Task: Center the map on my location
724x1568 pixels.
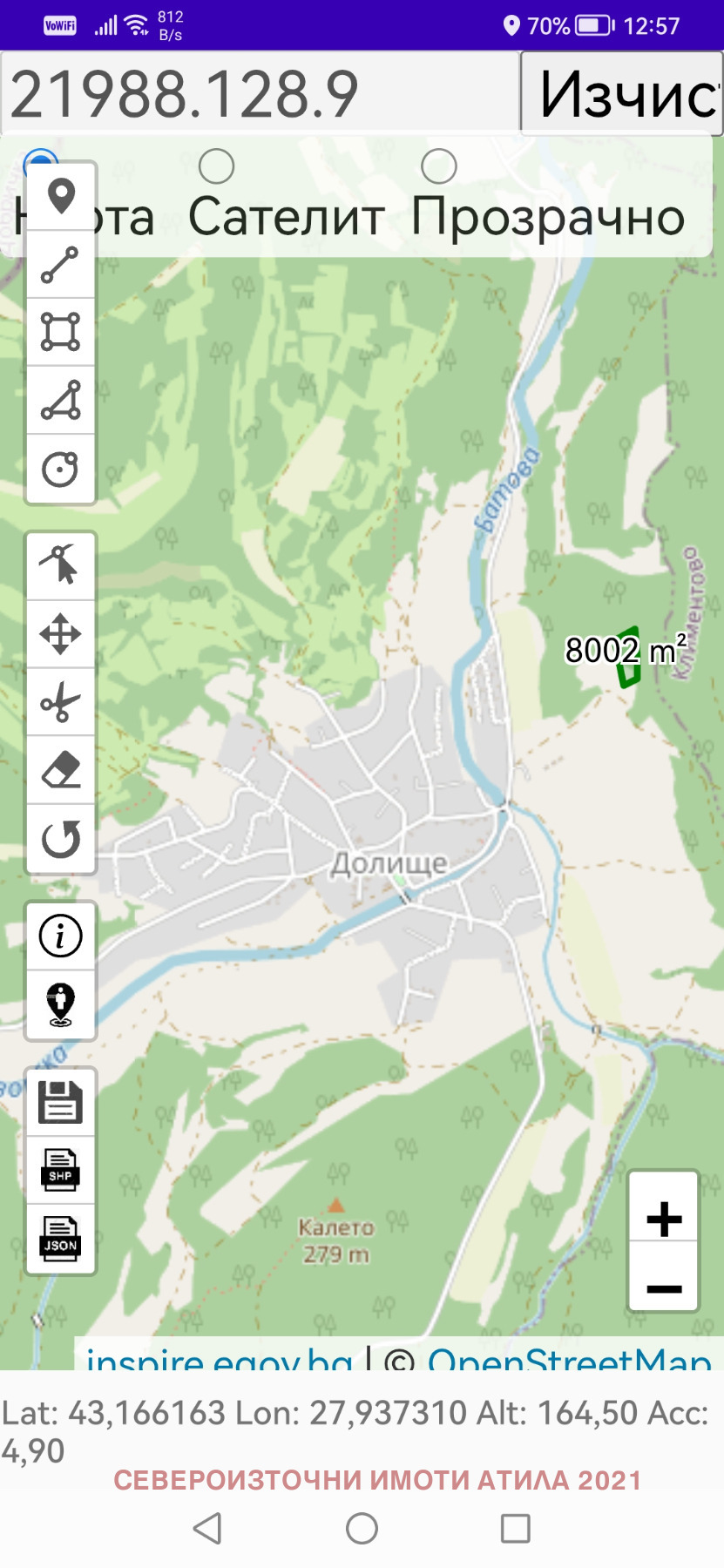Action: [60, 1004]
